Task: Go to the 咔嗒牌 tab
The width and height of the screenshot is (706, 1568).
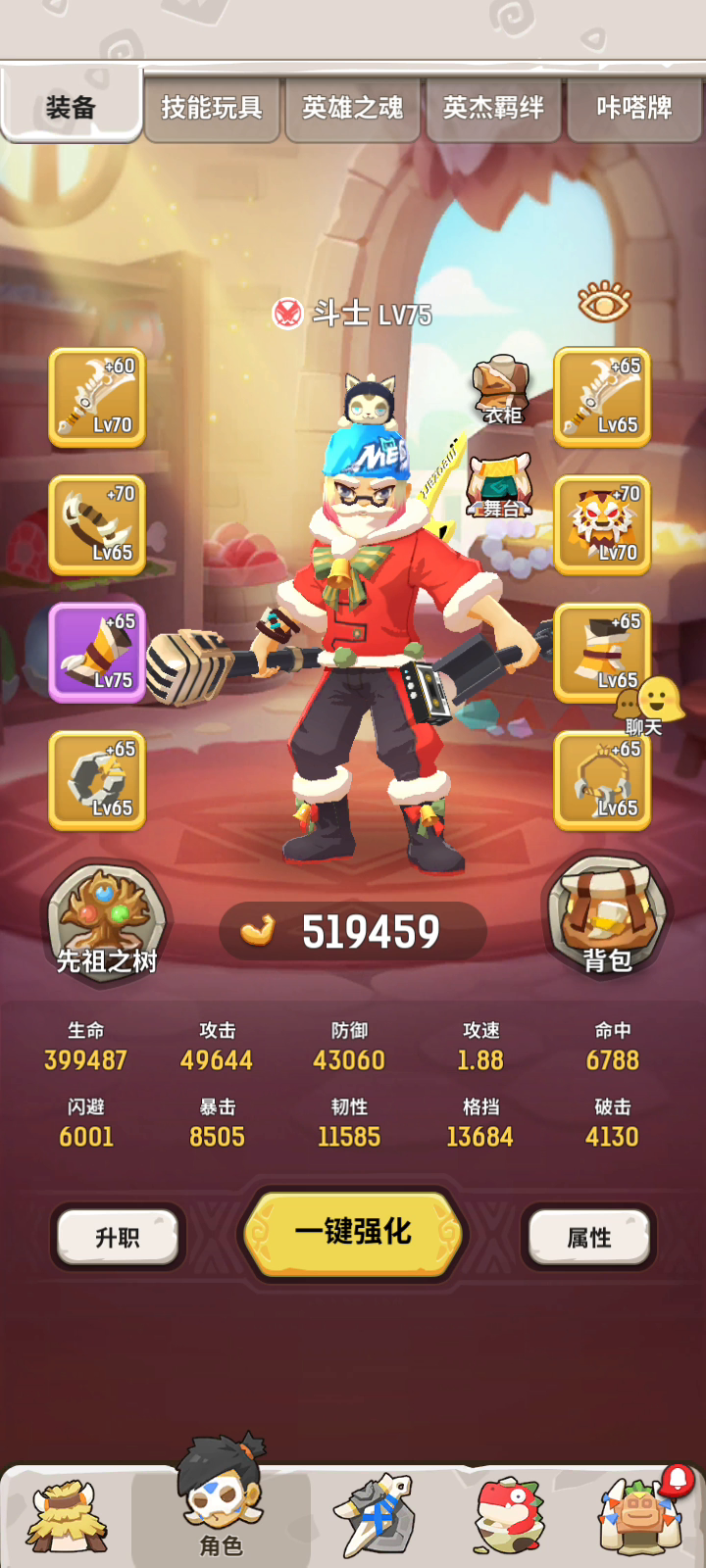Action: (634, 109)
